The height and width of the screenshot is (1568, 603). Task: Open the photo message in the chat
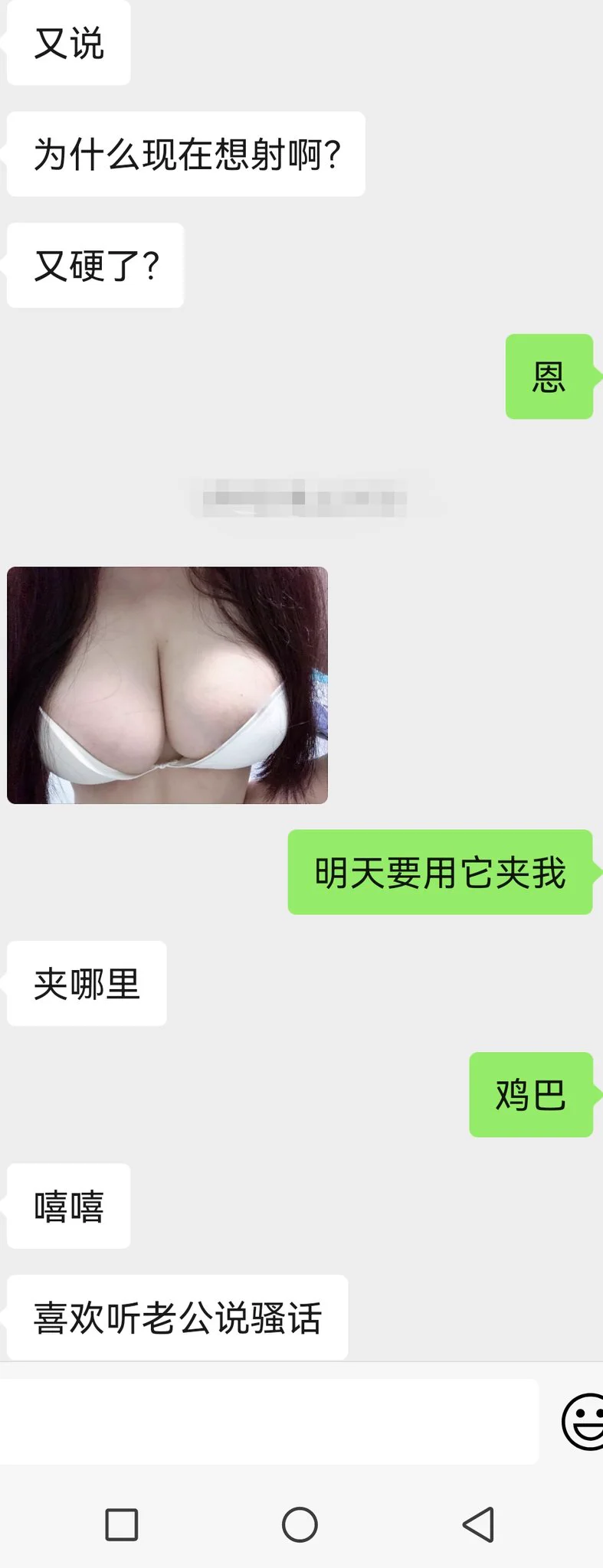point(167,684)
